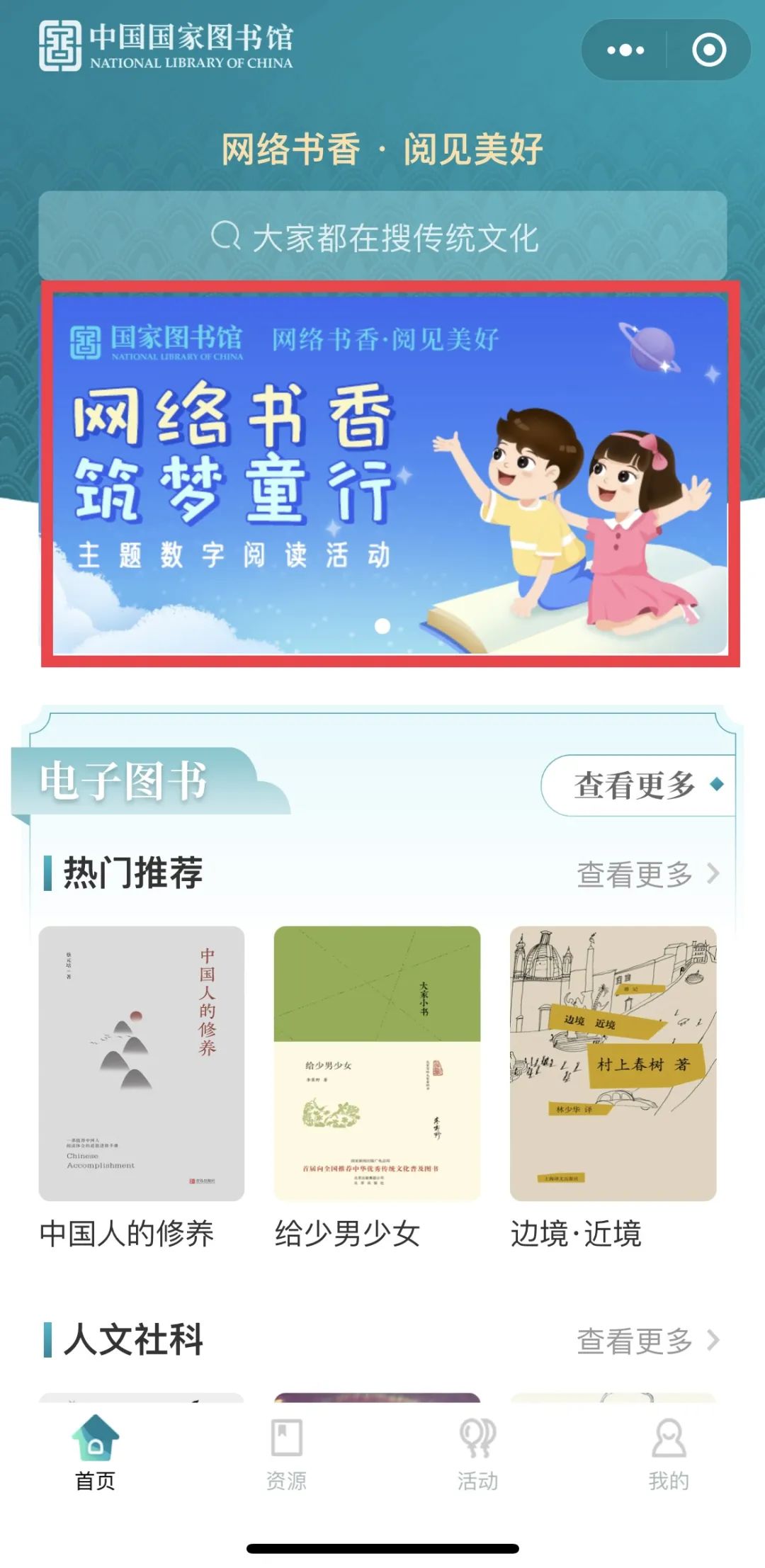View more in 人文社科

click(647, 1341)
